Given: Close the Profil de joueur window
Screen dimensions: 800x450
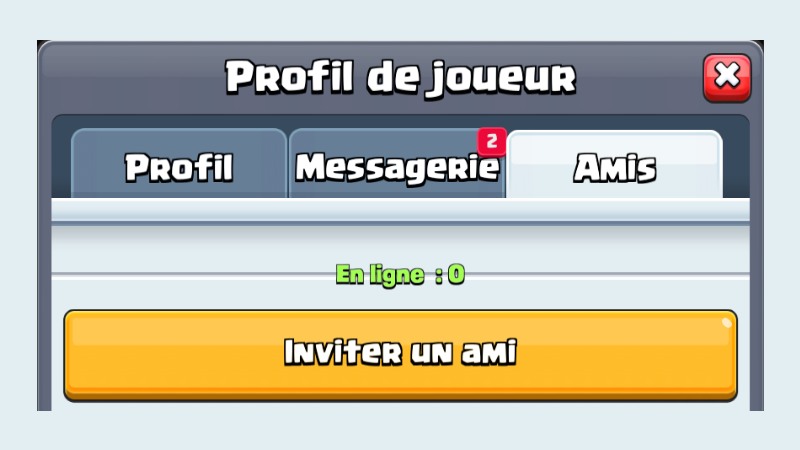Looking at the screenshot, I should (x=727, y=78).
